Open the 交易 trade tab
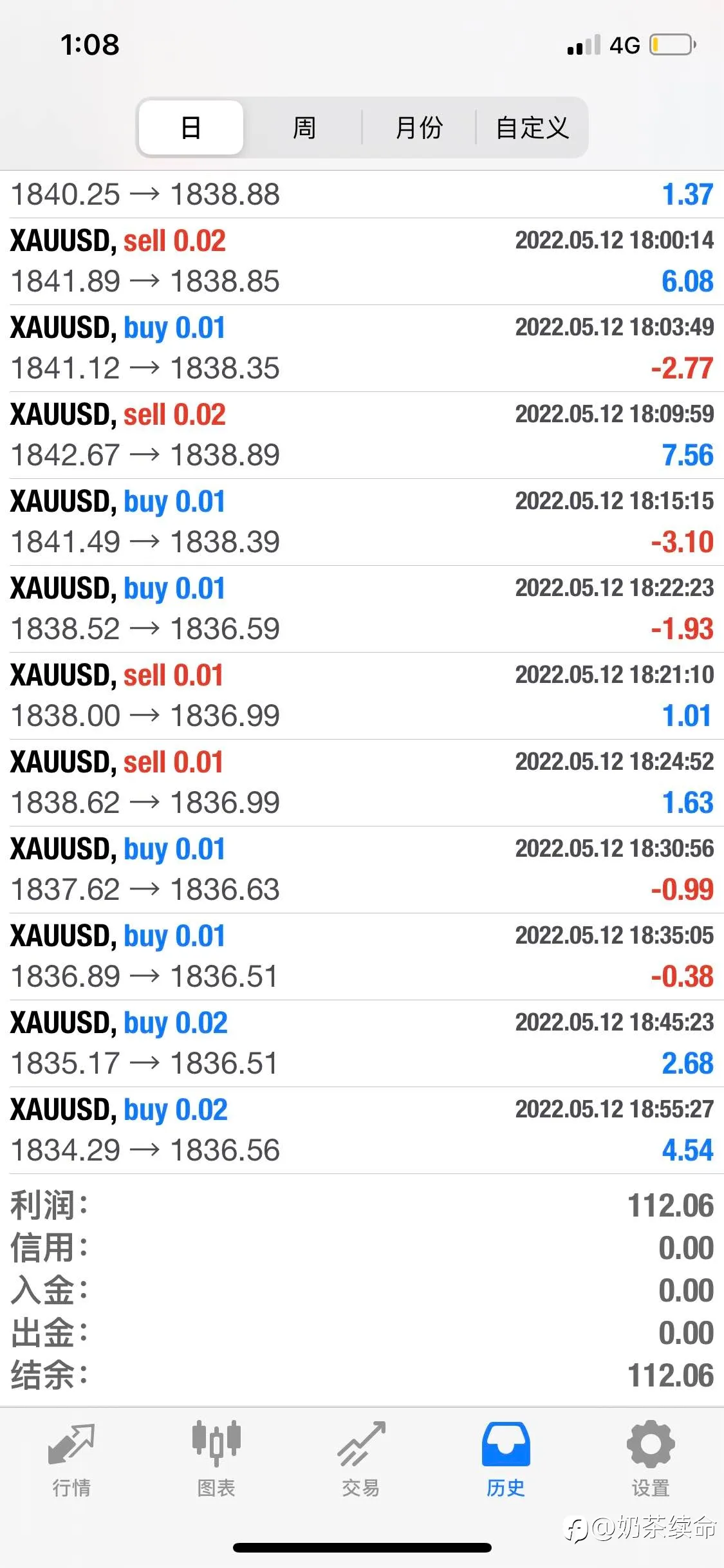This screenshot has width=724, height=1568. point(361,1460)
